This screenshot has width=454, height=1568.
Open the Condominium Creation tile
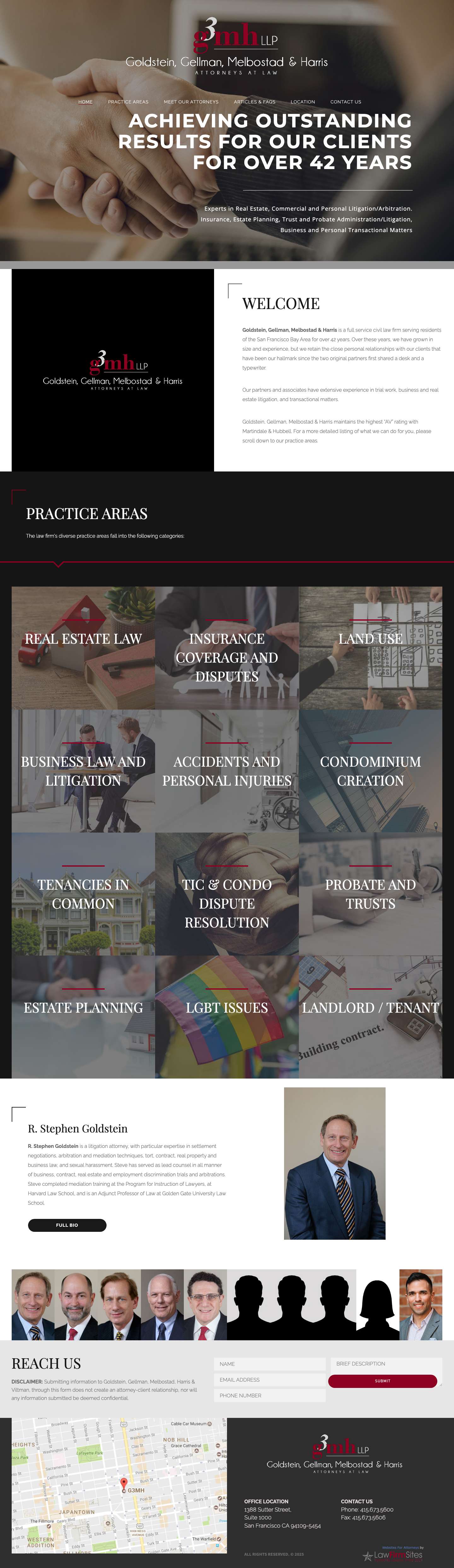coord(370,771)
